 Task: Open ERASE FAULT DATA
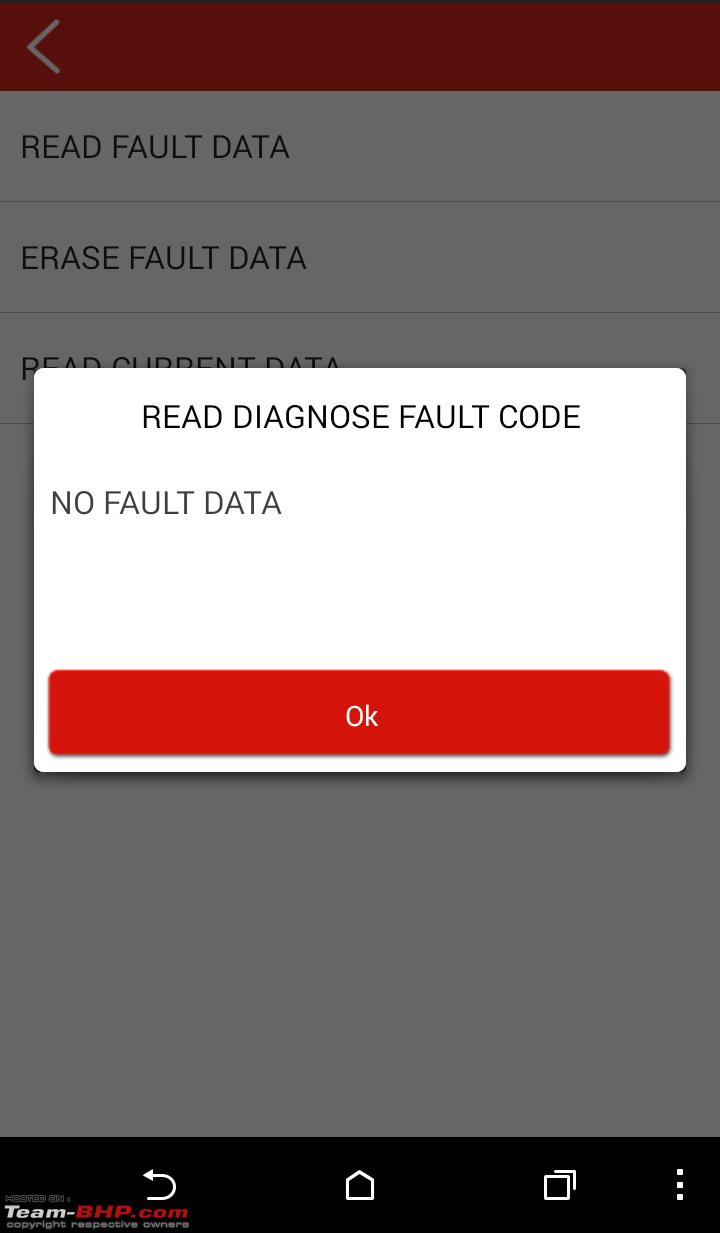[x=360, y=258]
